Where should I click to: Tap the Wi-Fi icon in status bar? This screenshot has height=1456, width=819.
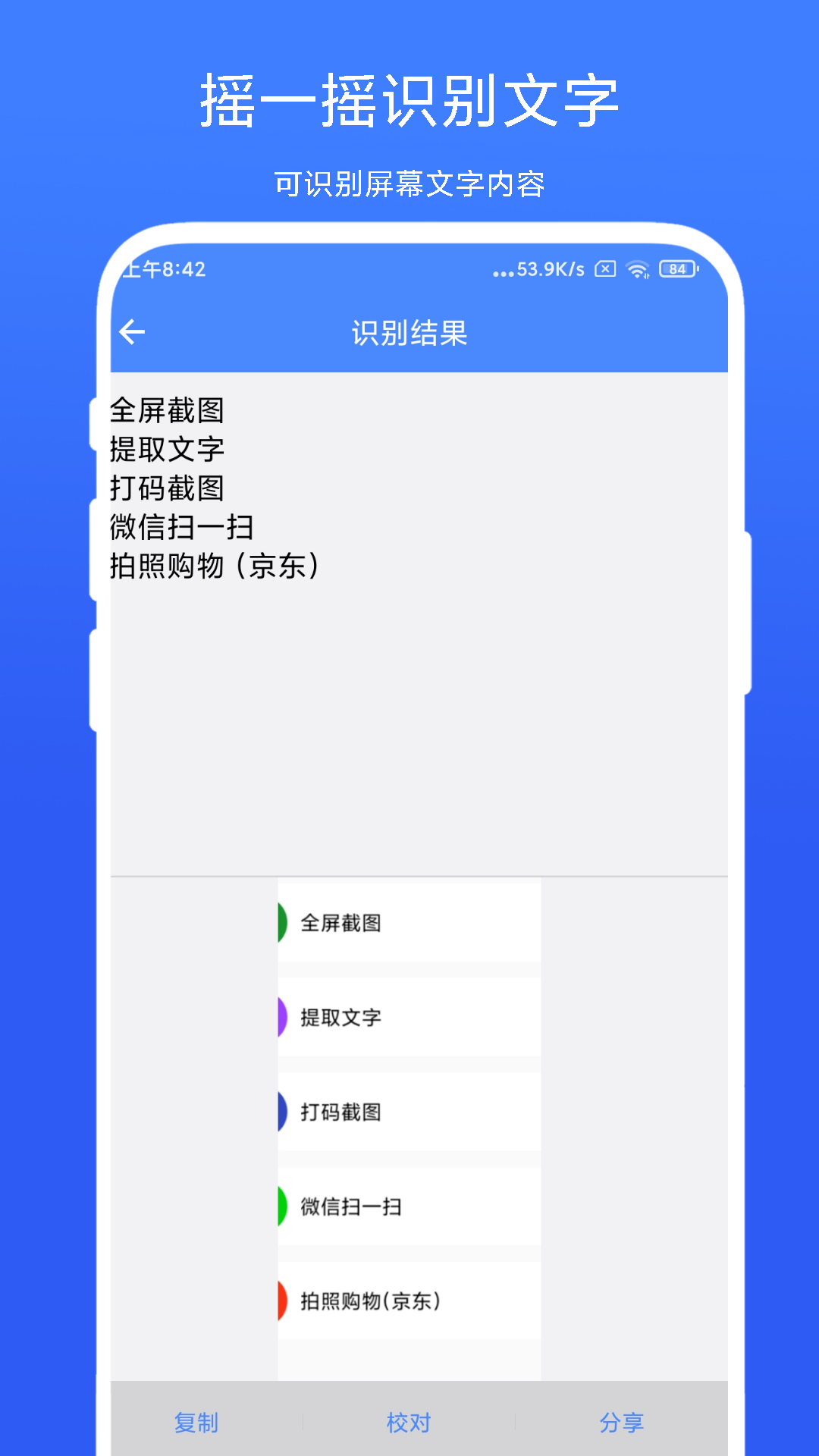tap(638, 268)
